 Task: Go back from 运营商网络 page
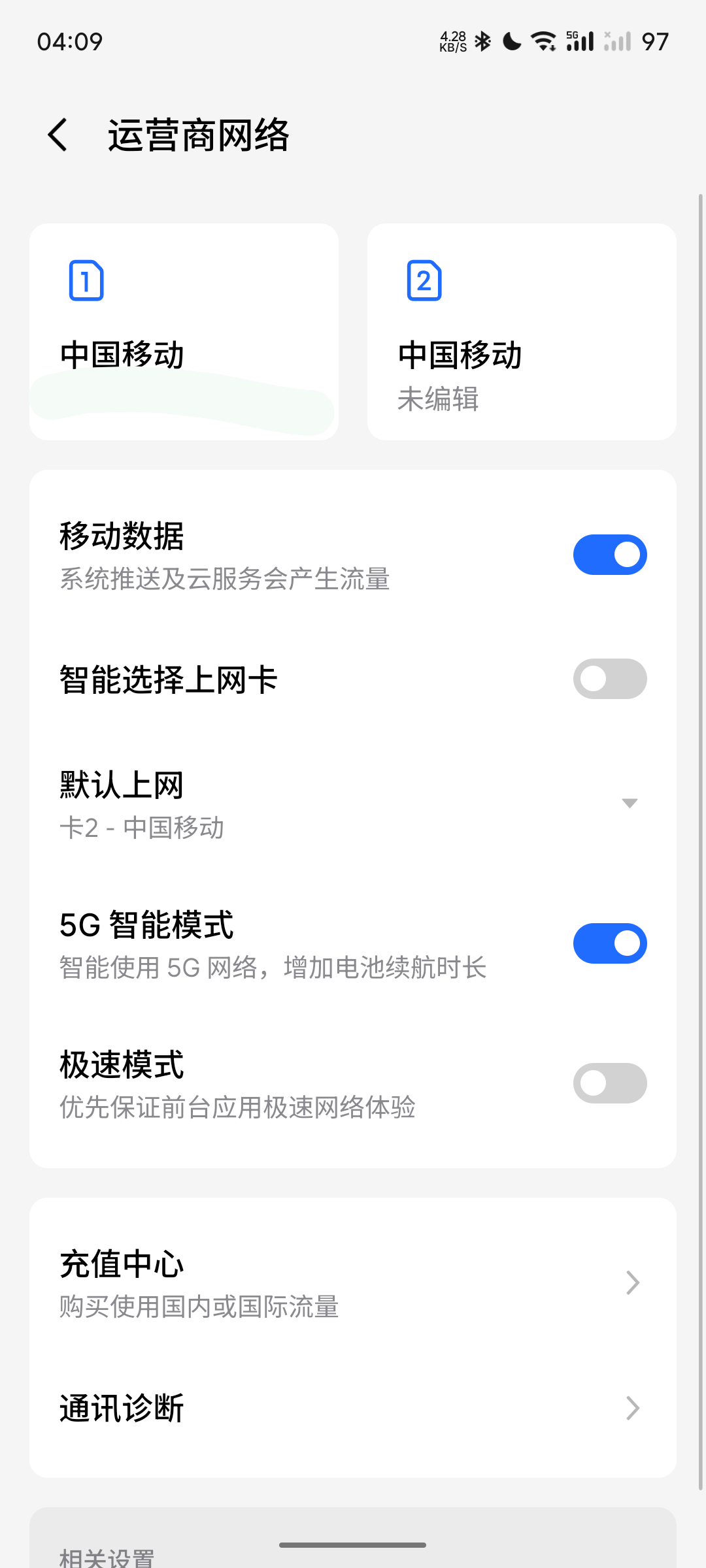58,135
